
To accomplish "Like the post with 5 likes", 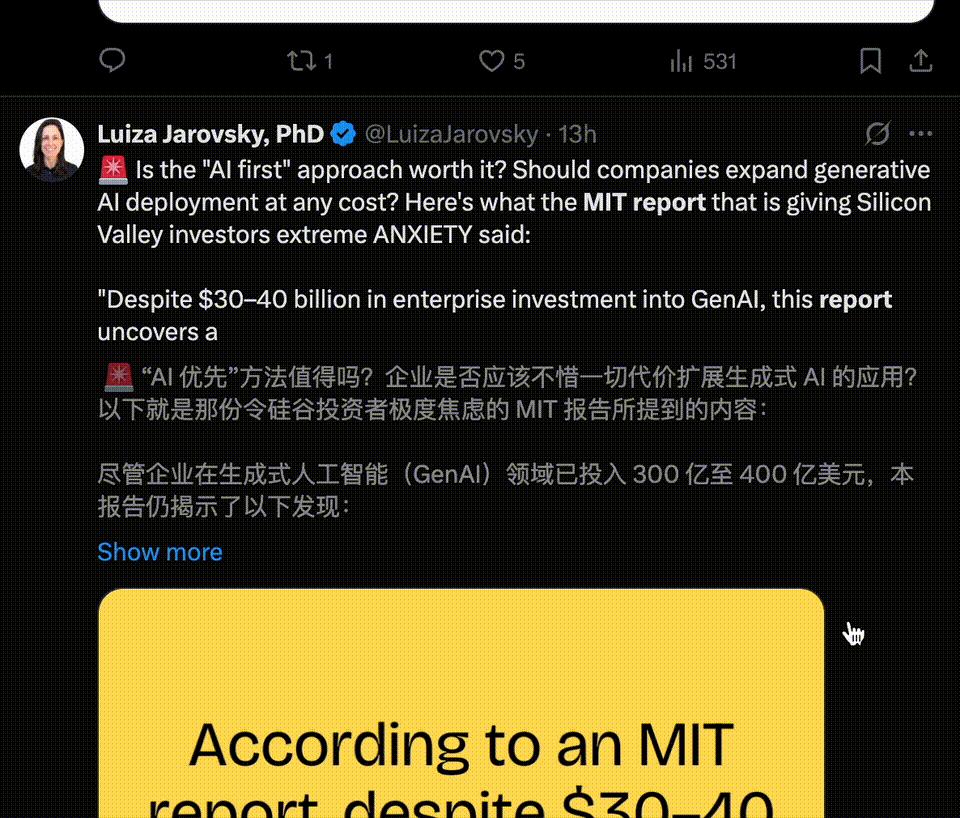I will click(x=491, y=61).
